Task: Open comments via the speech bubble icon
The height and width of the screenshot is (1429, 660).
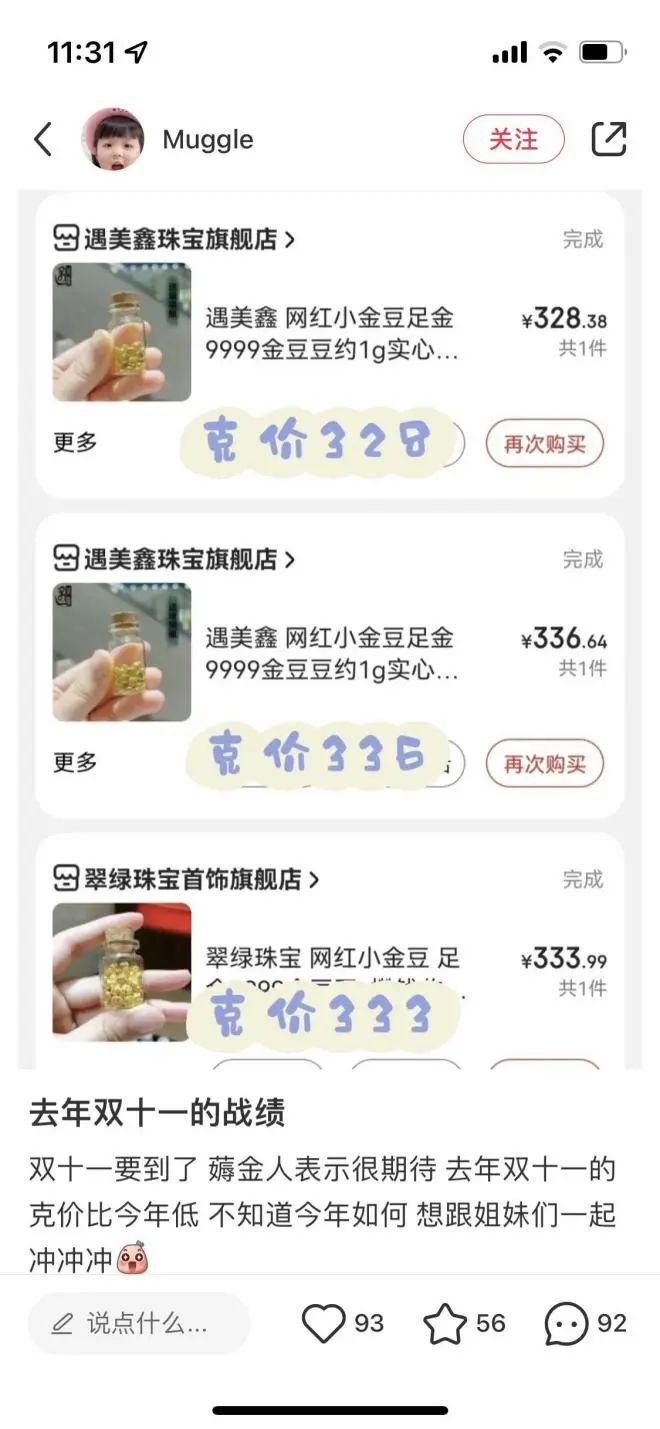Action: [x=566, y=1324]
